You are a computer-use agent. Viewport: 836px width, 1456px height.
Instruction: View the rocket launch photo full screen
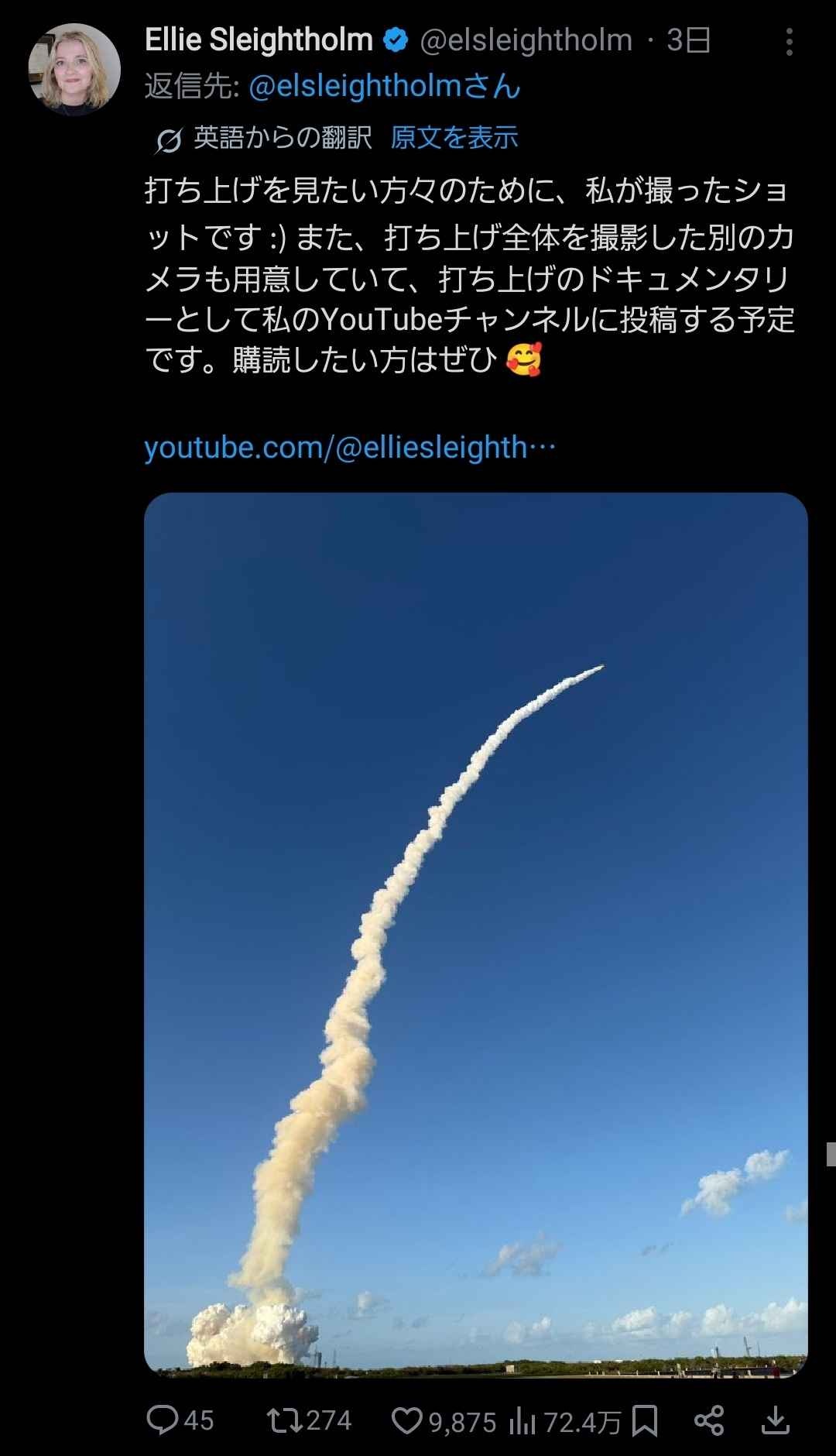(x=475, y=934)
